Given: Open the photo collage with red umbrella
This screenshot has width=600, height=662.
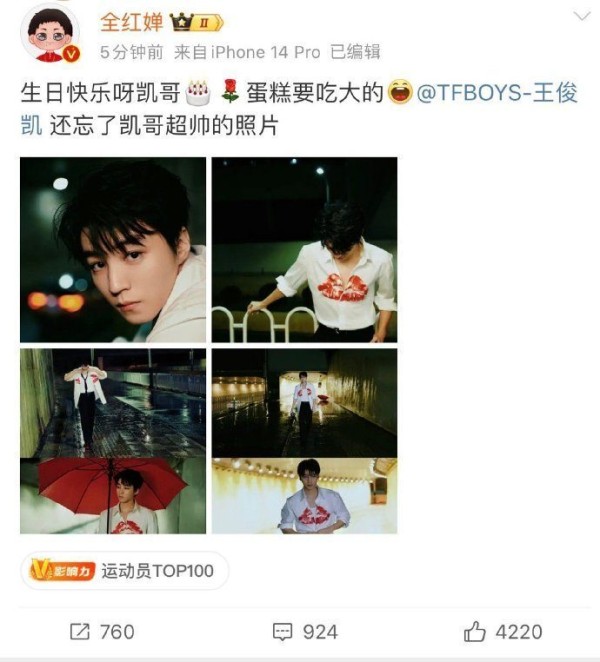Looking at the screenshot, I should pos(113,440).
